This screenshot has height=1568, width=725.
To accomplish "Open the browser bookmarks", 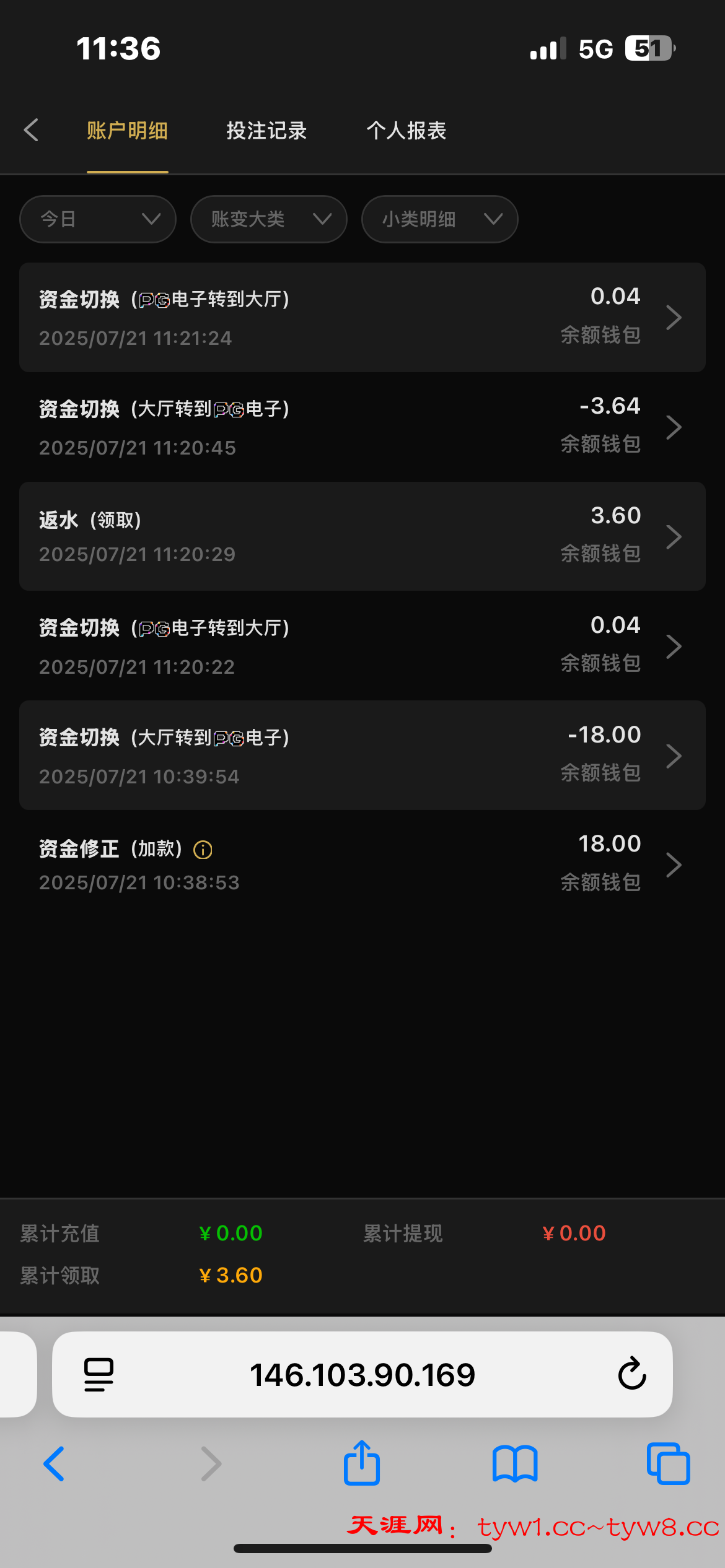I will 515,1464.
